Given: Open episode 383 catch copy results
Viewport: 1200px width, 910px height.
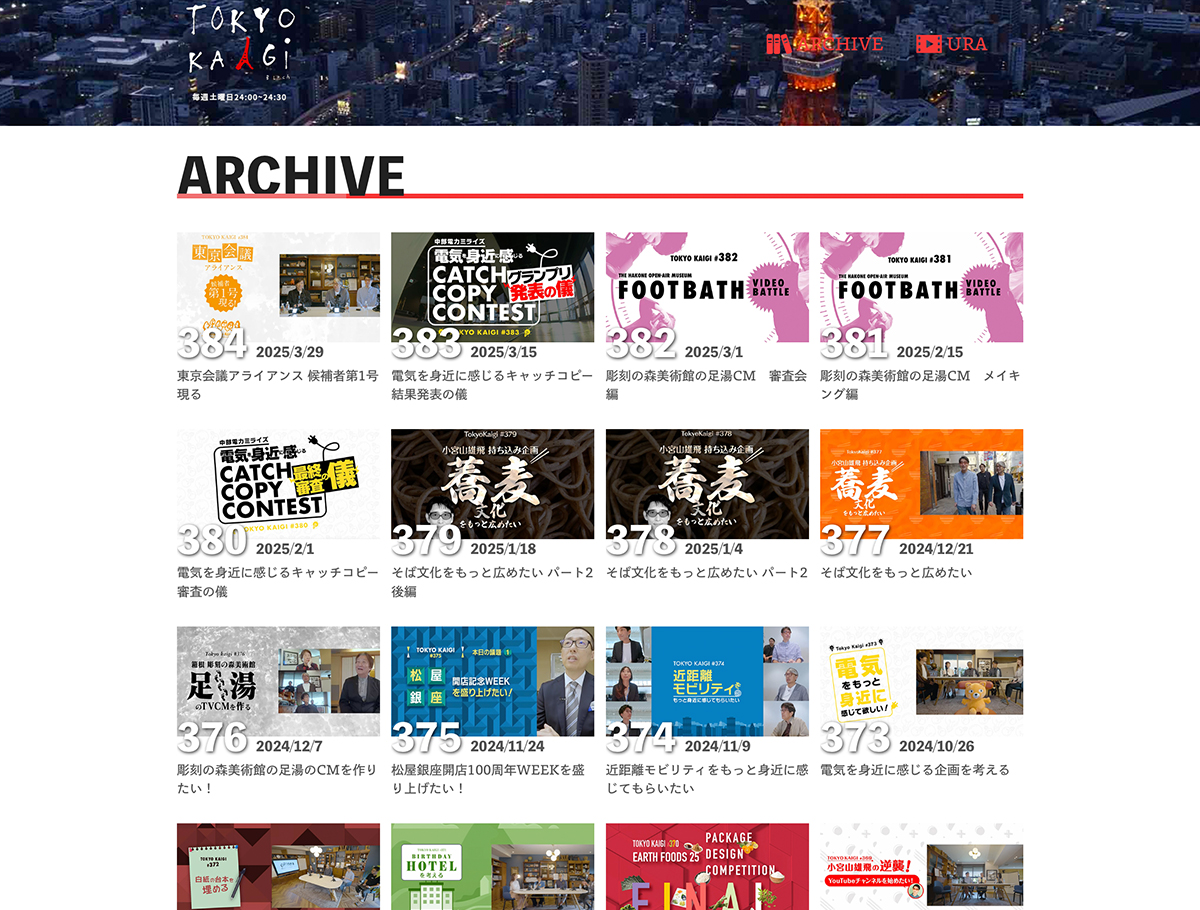Looking at the screenshot, I should click(492, 288).
